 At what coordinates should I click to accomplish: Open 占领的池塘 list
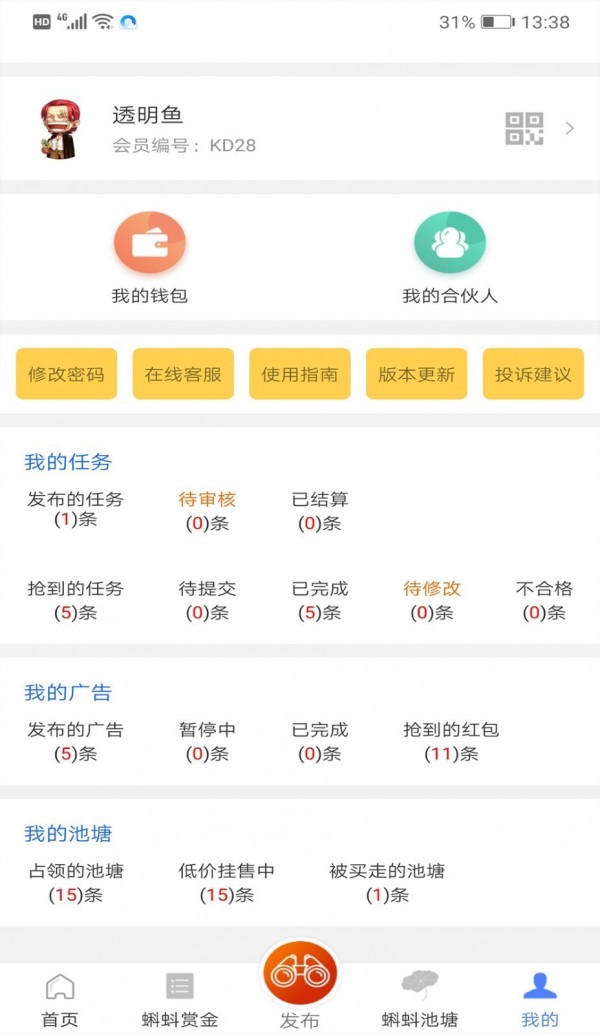(75, 882)
